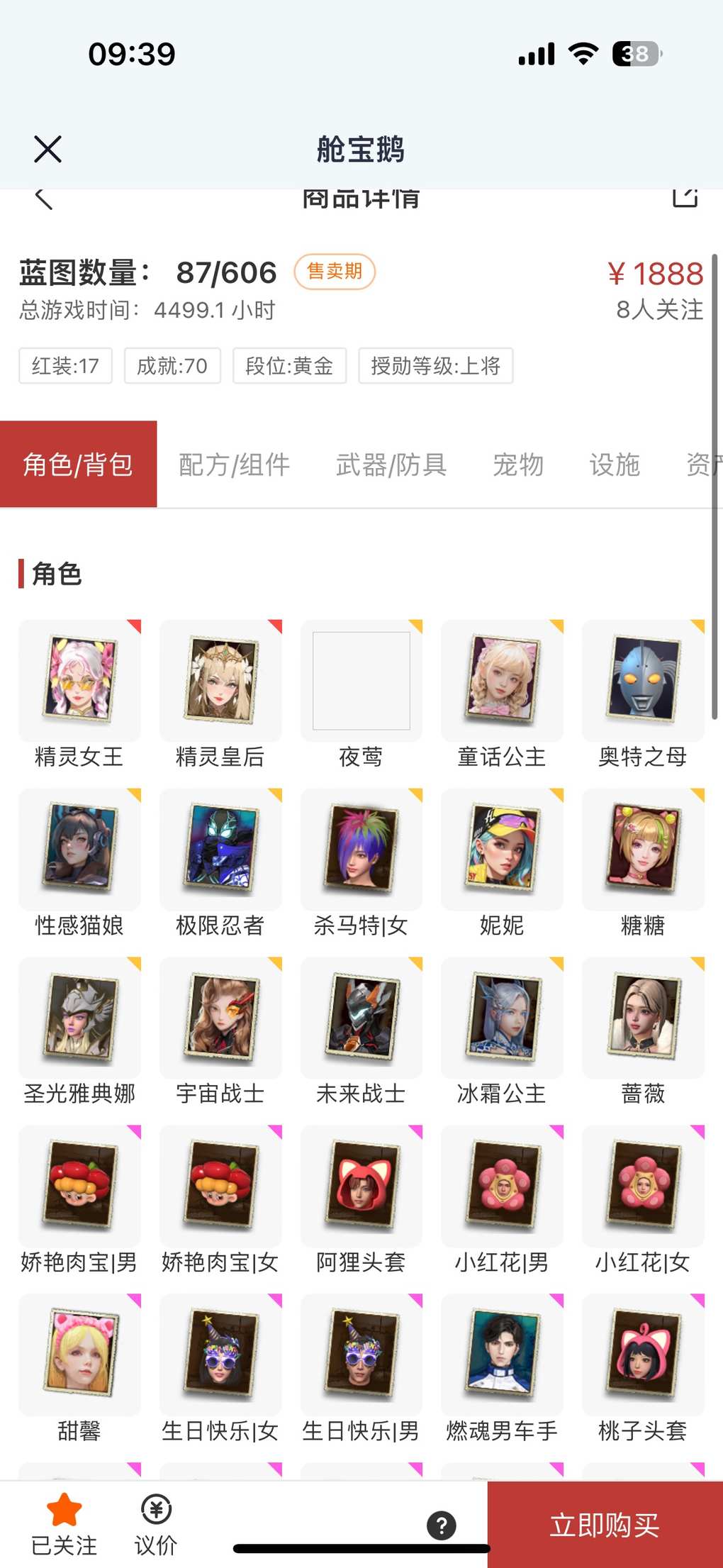Open the help question mark icon
The width and height of the screenshot is (723, 1568).
(x=441, y=1525)
